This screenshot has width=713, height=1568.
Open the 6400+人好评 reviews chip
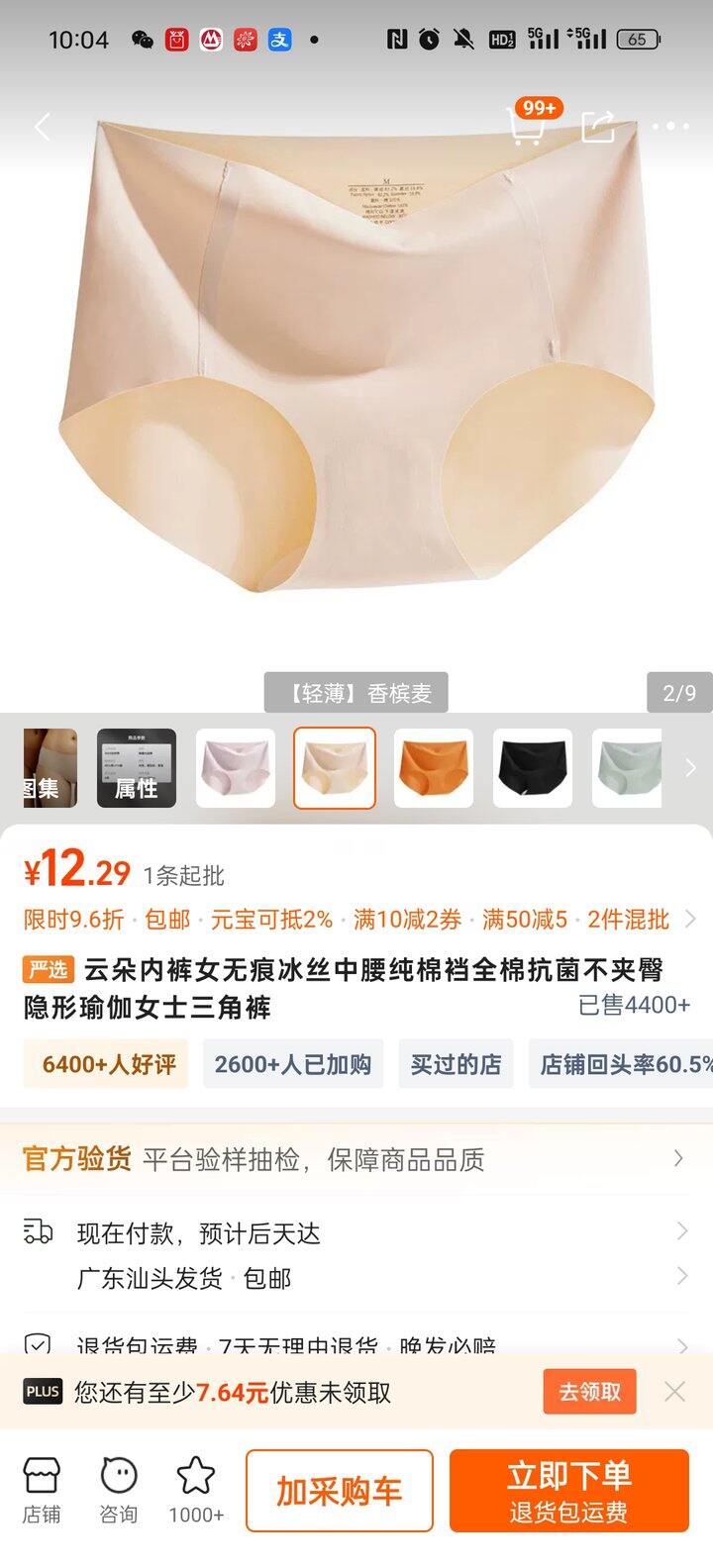point(107,1064)
